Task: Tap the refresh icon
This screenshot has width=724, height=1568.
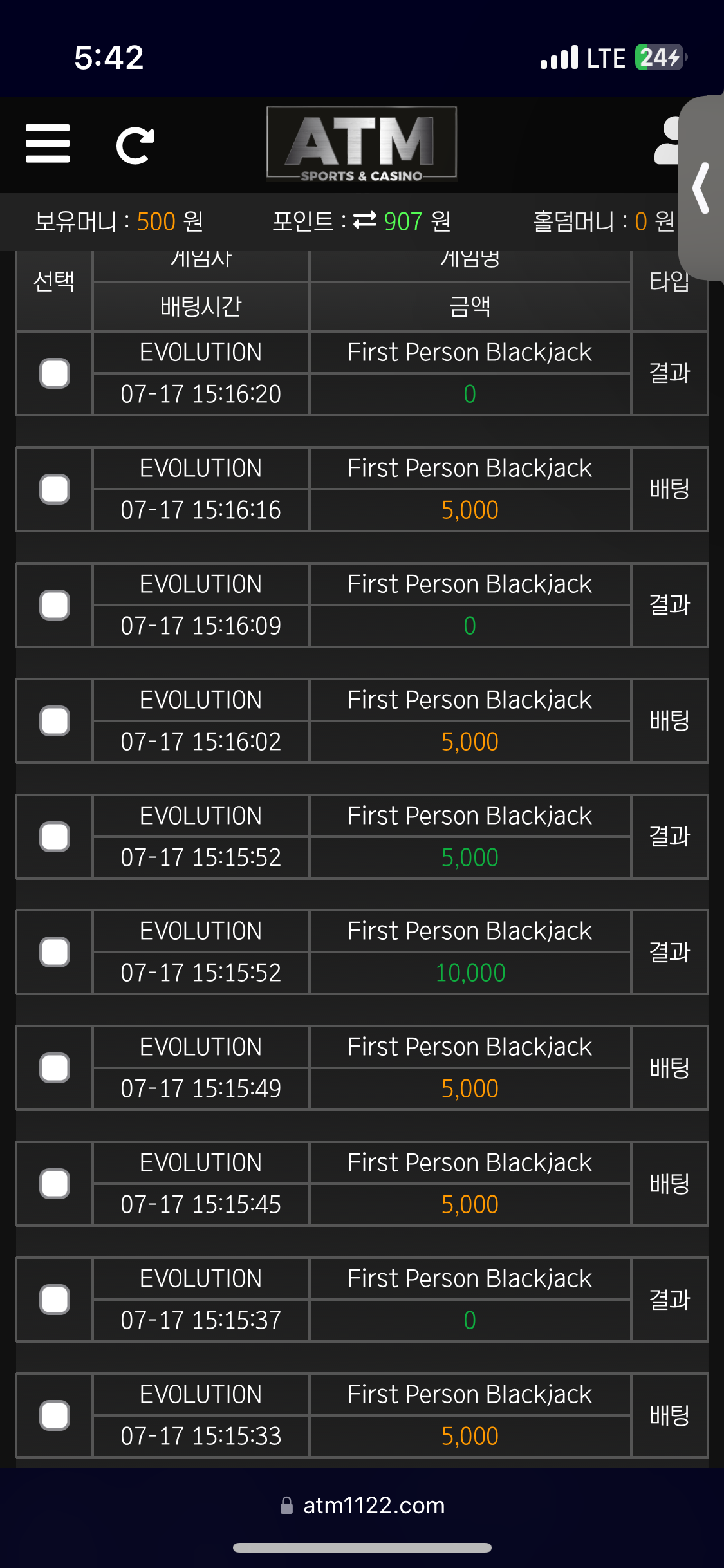Action: (135, 145)
